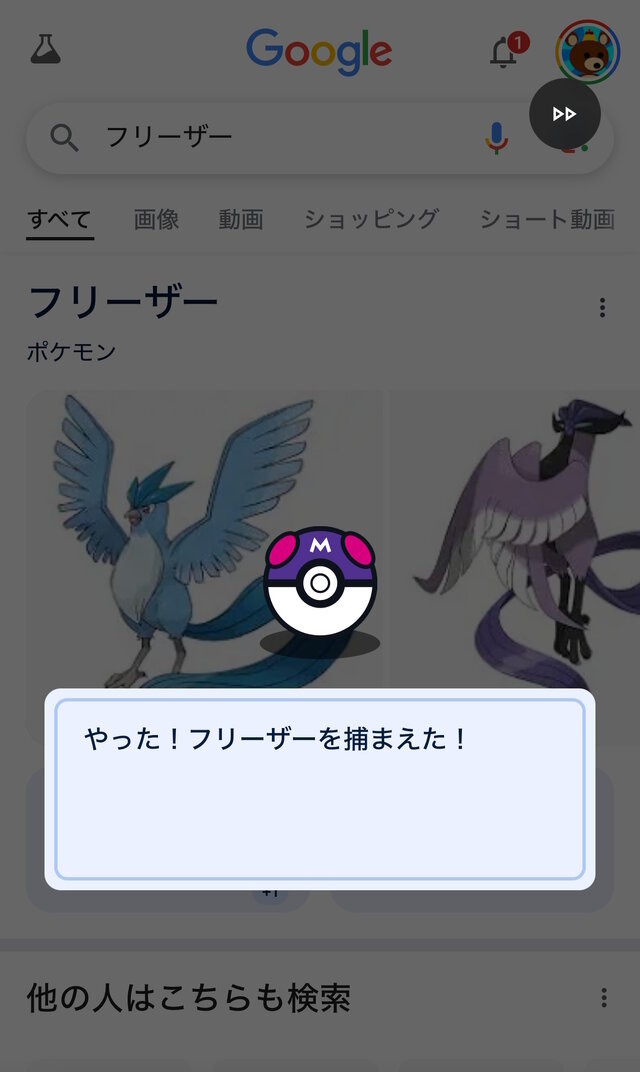Tap the やった！フリーザーを捕まえた！ dialog box

320,789
